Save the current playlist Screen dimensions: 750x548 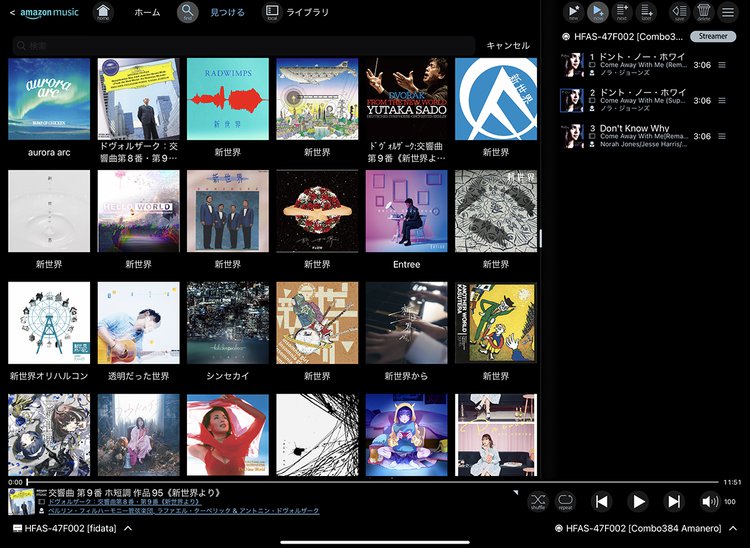679,12
